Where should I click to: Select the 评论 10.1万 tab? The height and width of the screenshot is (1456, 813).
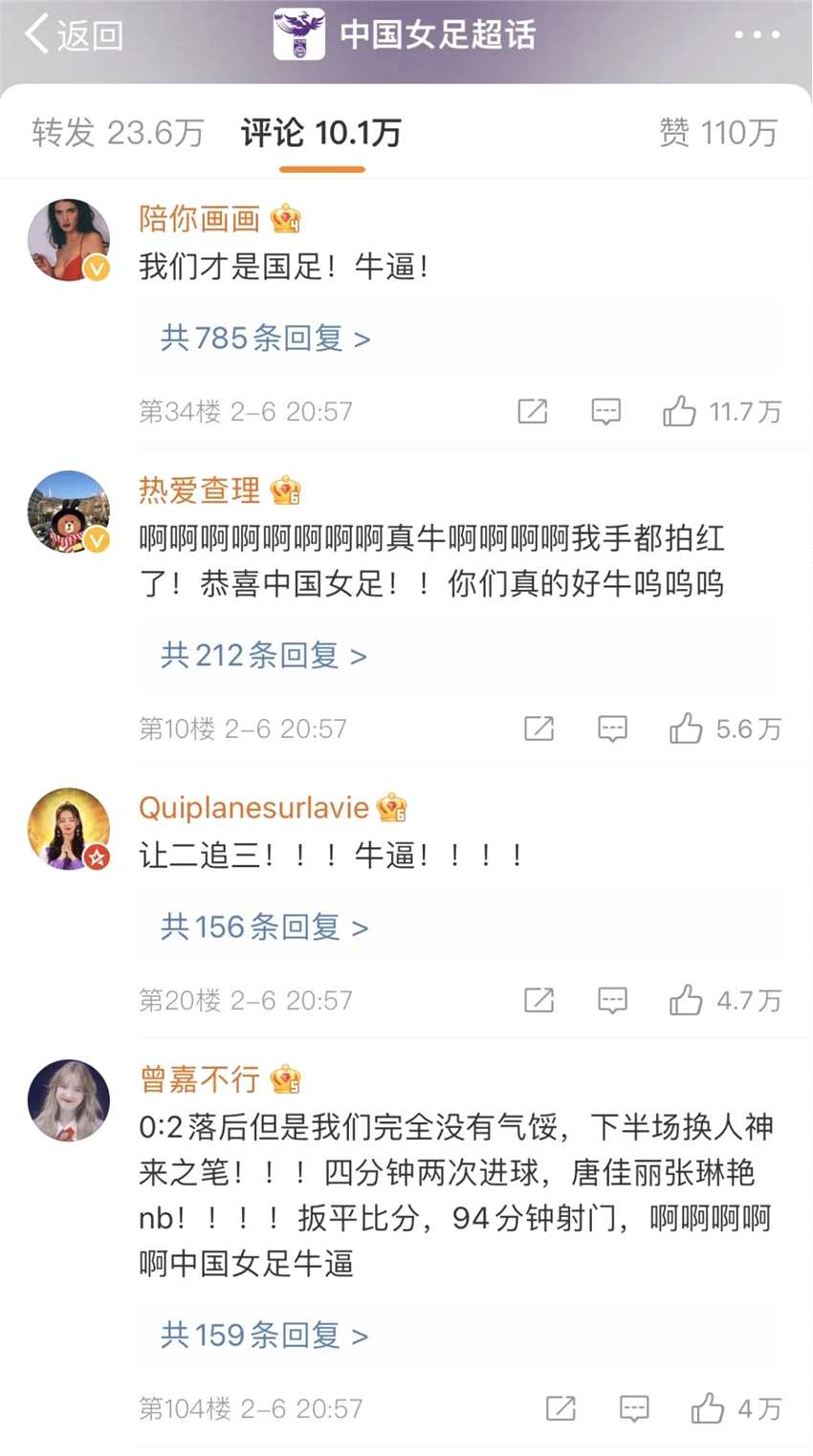(321, 133)
